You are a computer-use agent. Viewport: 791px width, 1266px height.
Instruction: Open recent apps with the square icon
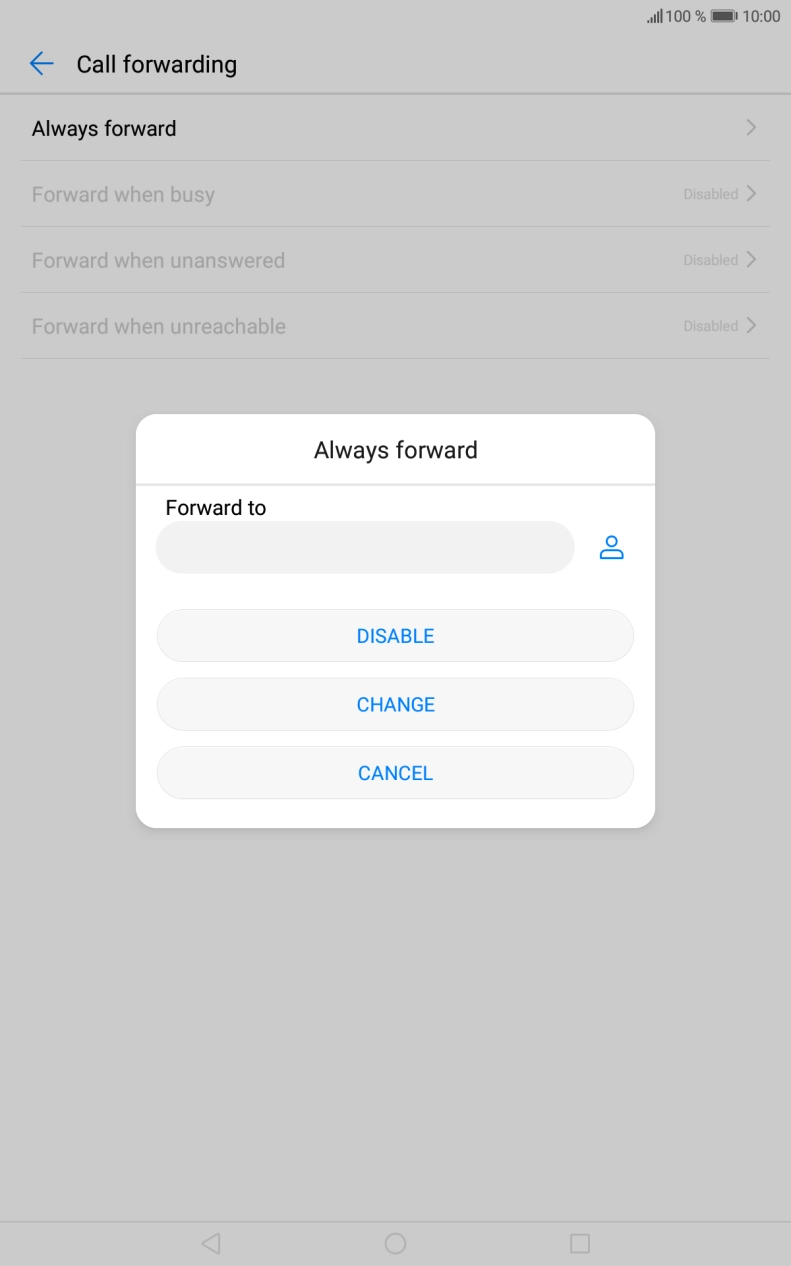click(x=579, y=1243)
